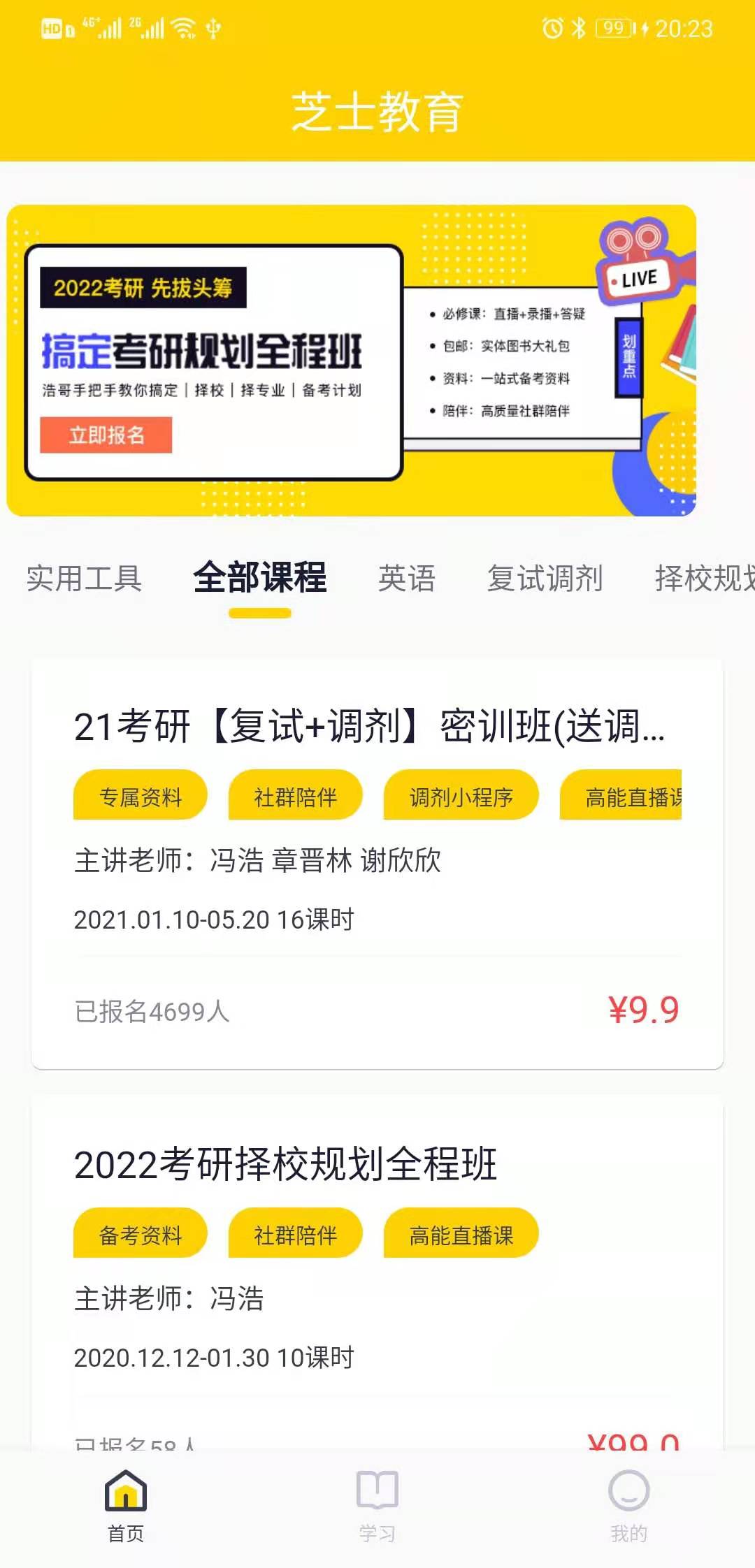Viewport: 755px width, 1568px height.
Task: Switch to the 英语 tab
Action: (x=408, y=578)
